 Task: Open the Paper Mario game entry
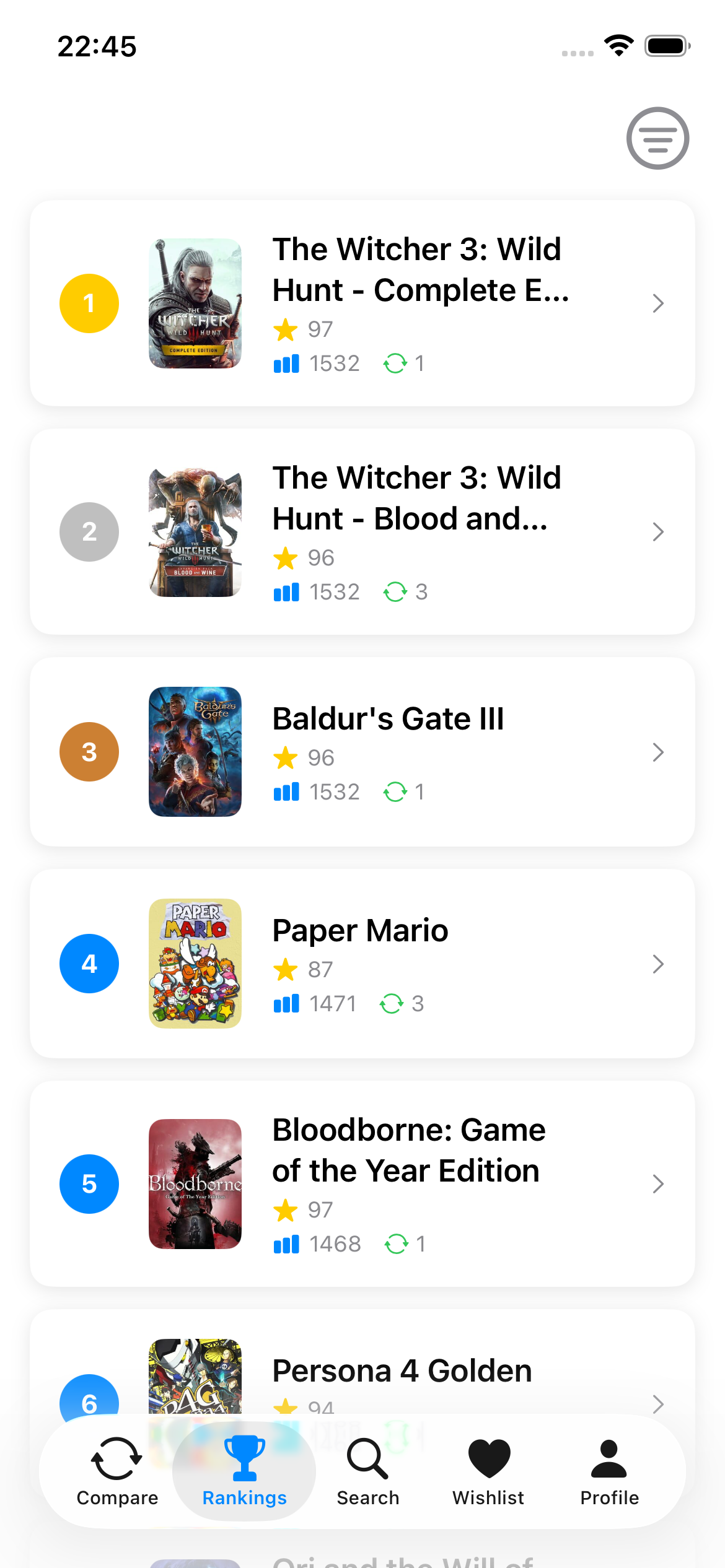click(x=362, y=963)
